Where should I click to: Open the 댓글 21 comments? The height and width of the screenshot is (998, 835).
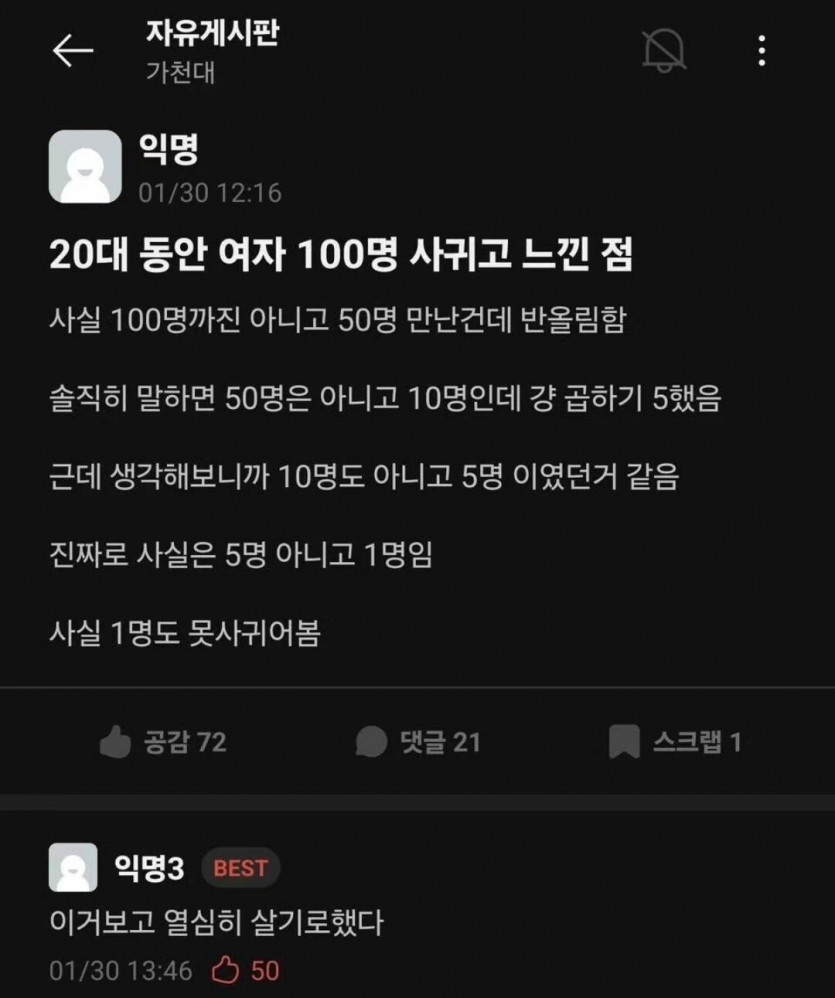[418, 742]
